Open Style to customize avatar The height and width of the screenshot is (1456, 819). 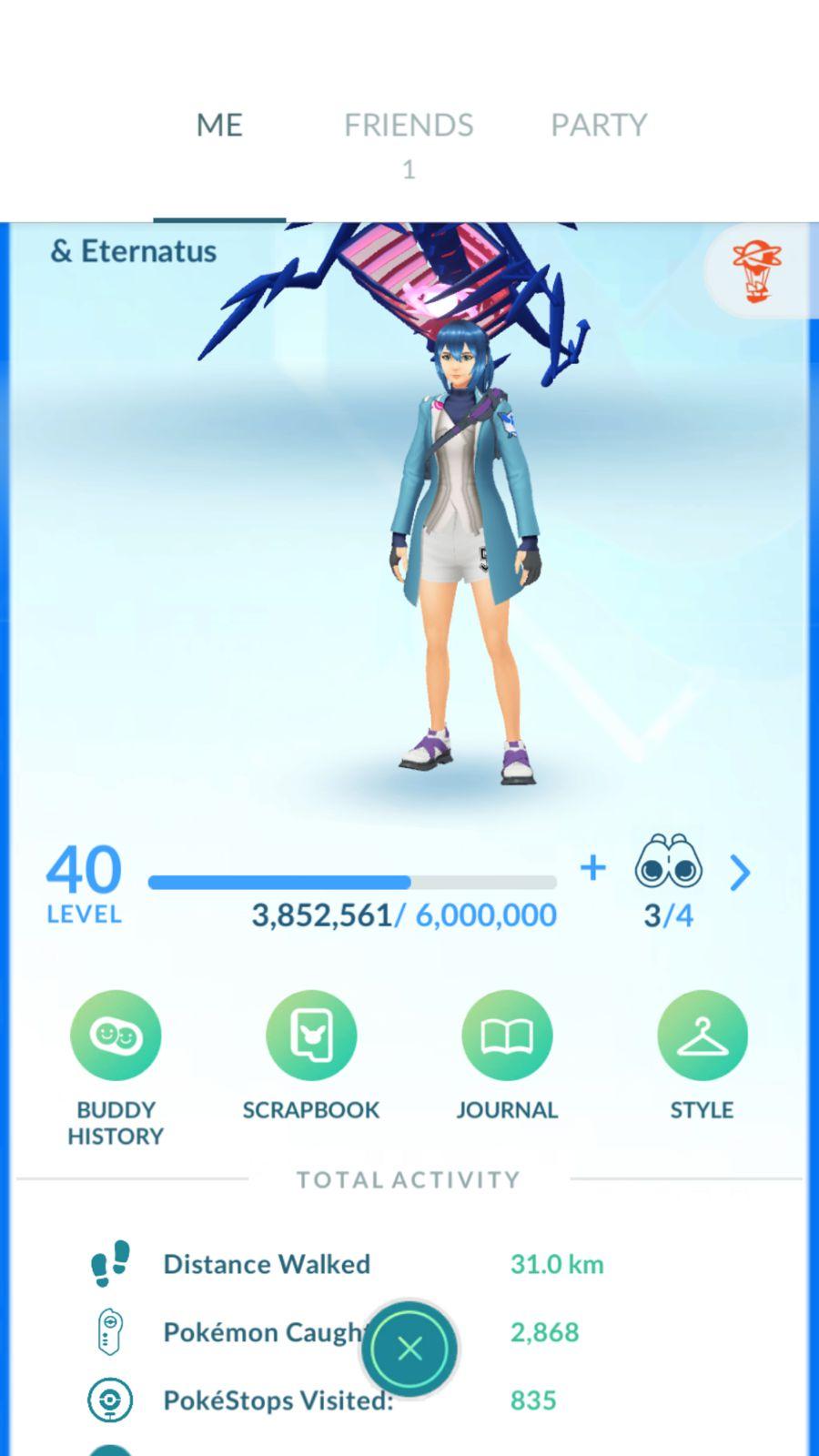click(x=702, y=1036)
